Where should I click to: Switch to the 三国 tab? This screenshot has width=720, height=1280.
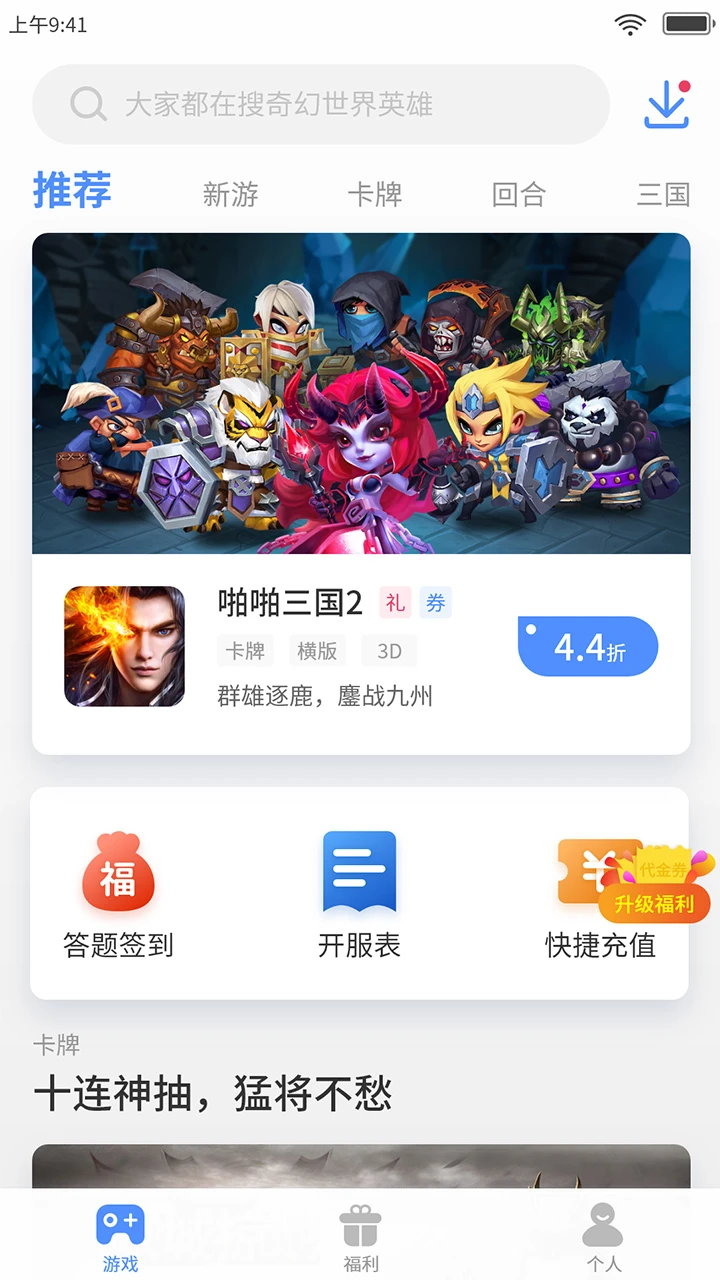click(663, 195)
